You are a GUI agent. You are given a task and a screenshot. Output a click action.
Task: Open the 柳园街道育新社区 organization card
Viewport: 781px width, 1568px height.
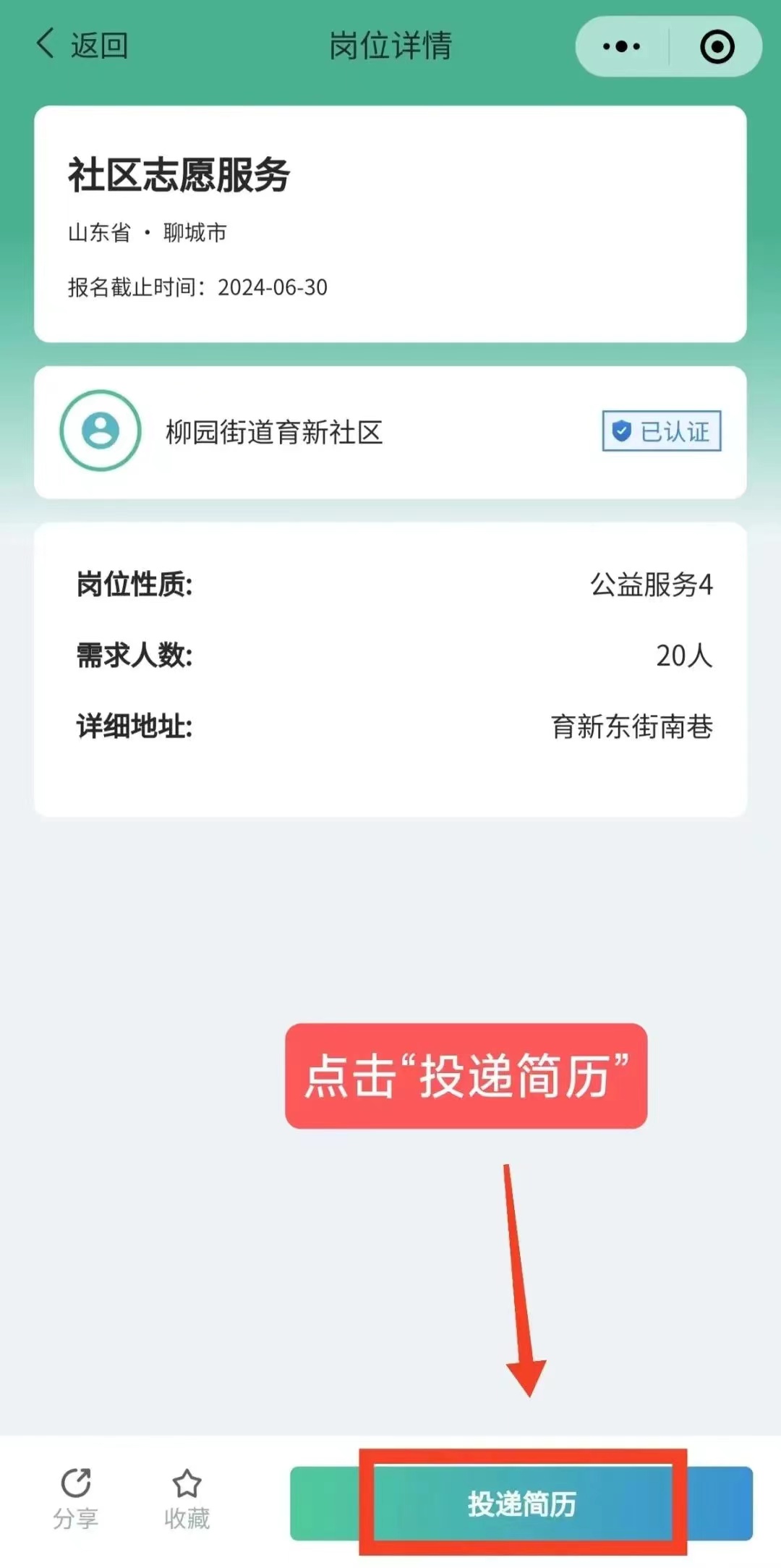coord(390,432)
